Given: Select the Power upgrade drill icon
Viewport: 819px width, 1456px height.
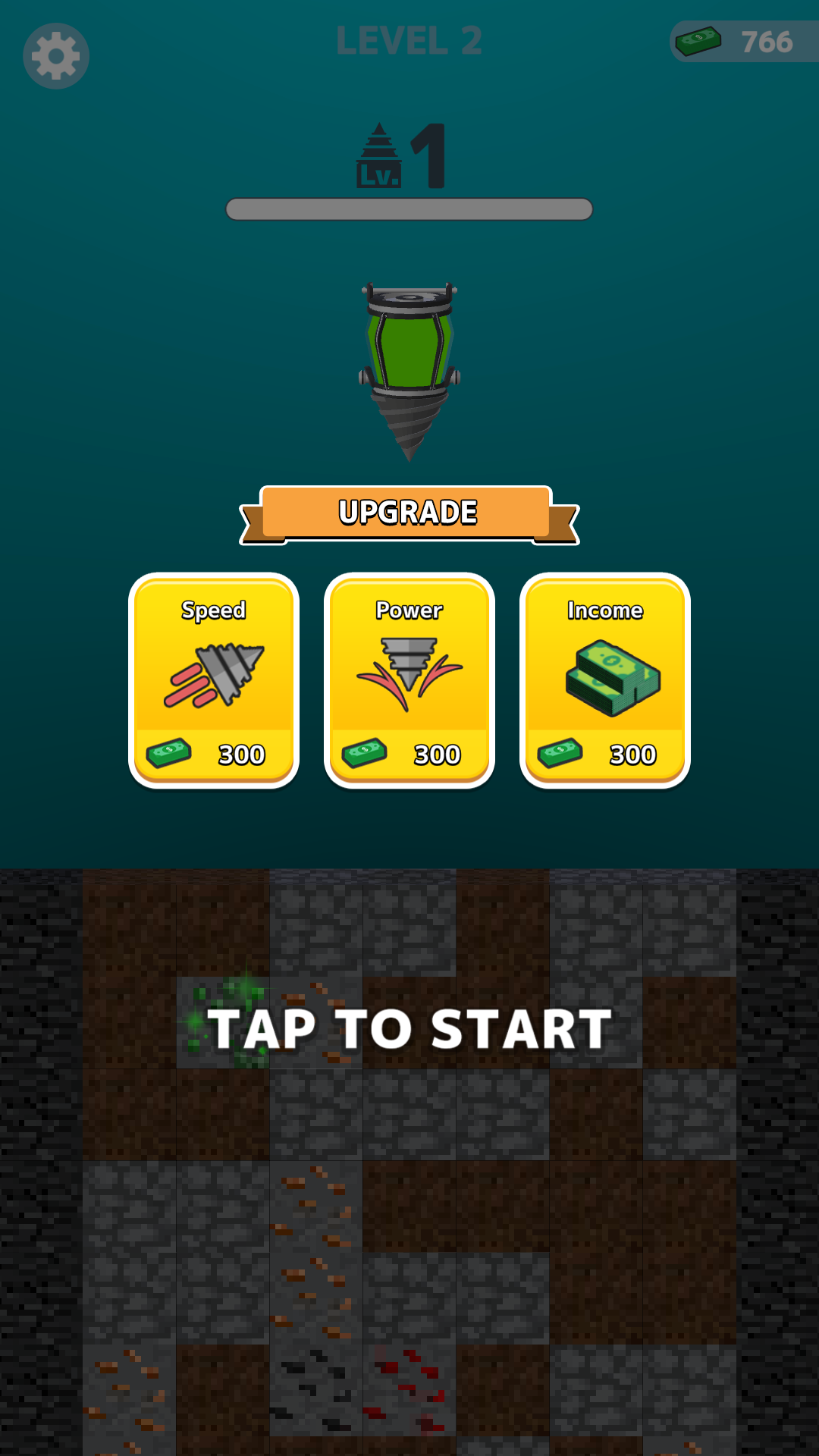Looking at the screenshot, I should click(x=409, y=671).
